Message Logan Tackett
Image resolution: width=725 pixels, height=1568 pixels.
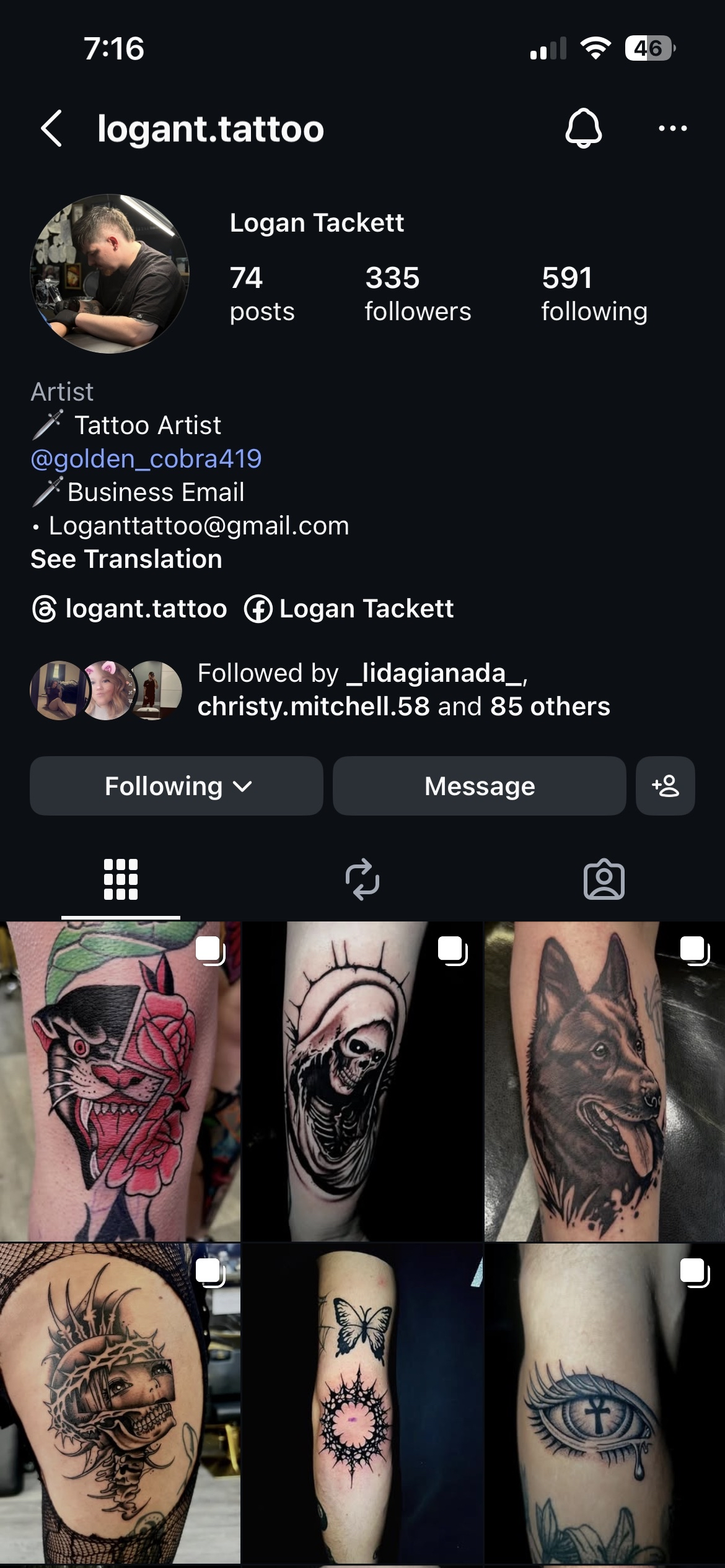479,786
